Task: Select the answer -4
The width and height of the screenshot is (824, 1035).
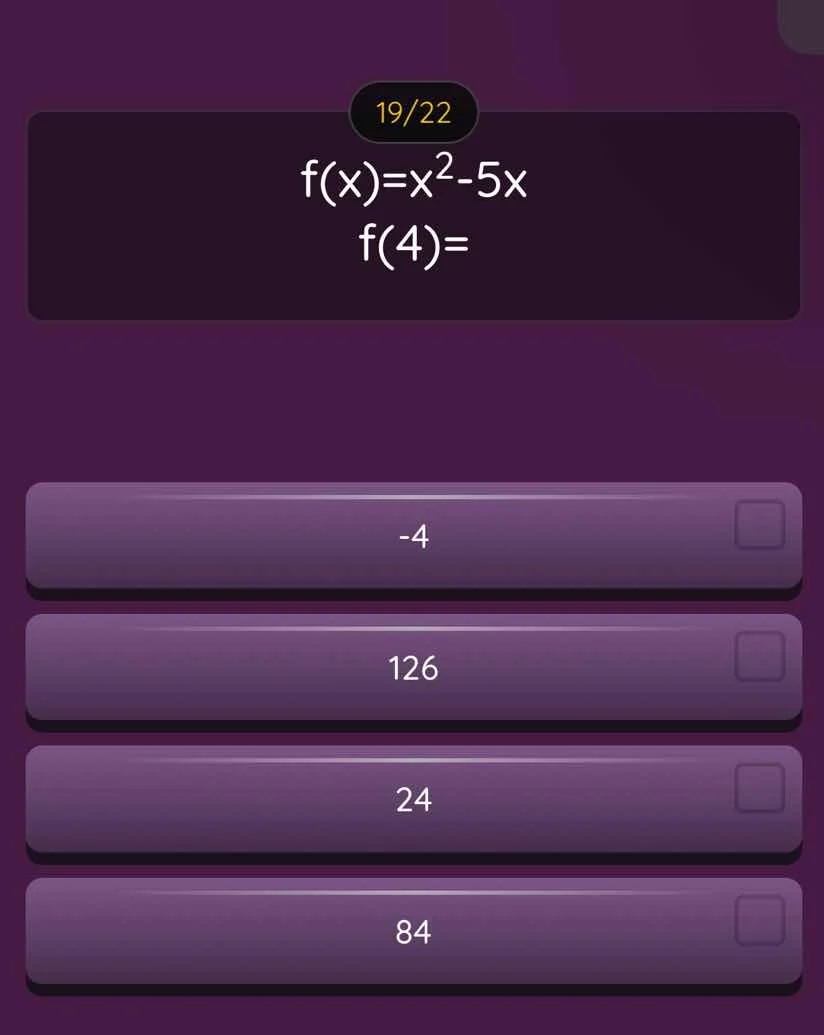Action: [x=413, y=537]
